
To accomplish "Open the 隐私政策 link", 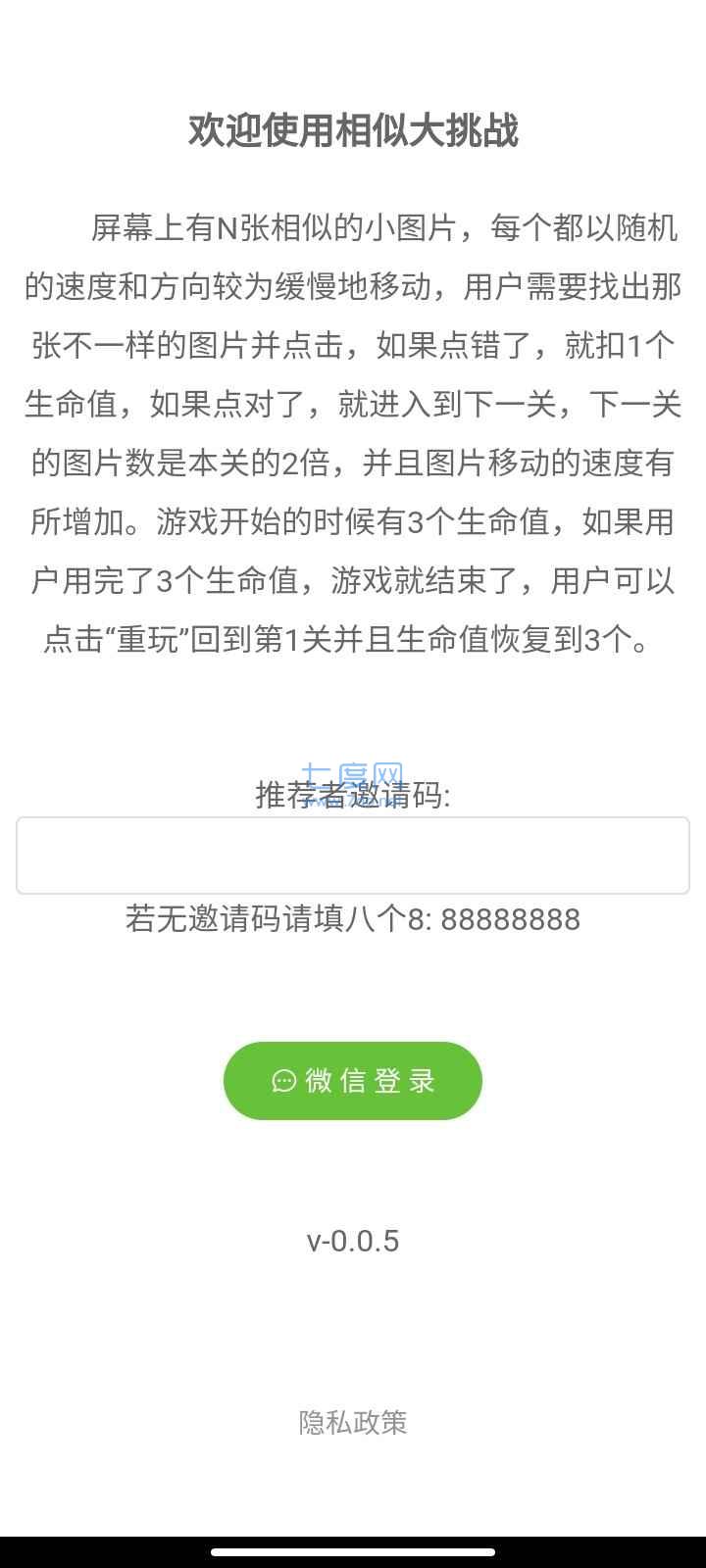I will tap(353, 1422).
